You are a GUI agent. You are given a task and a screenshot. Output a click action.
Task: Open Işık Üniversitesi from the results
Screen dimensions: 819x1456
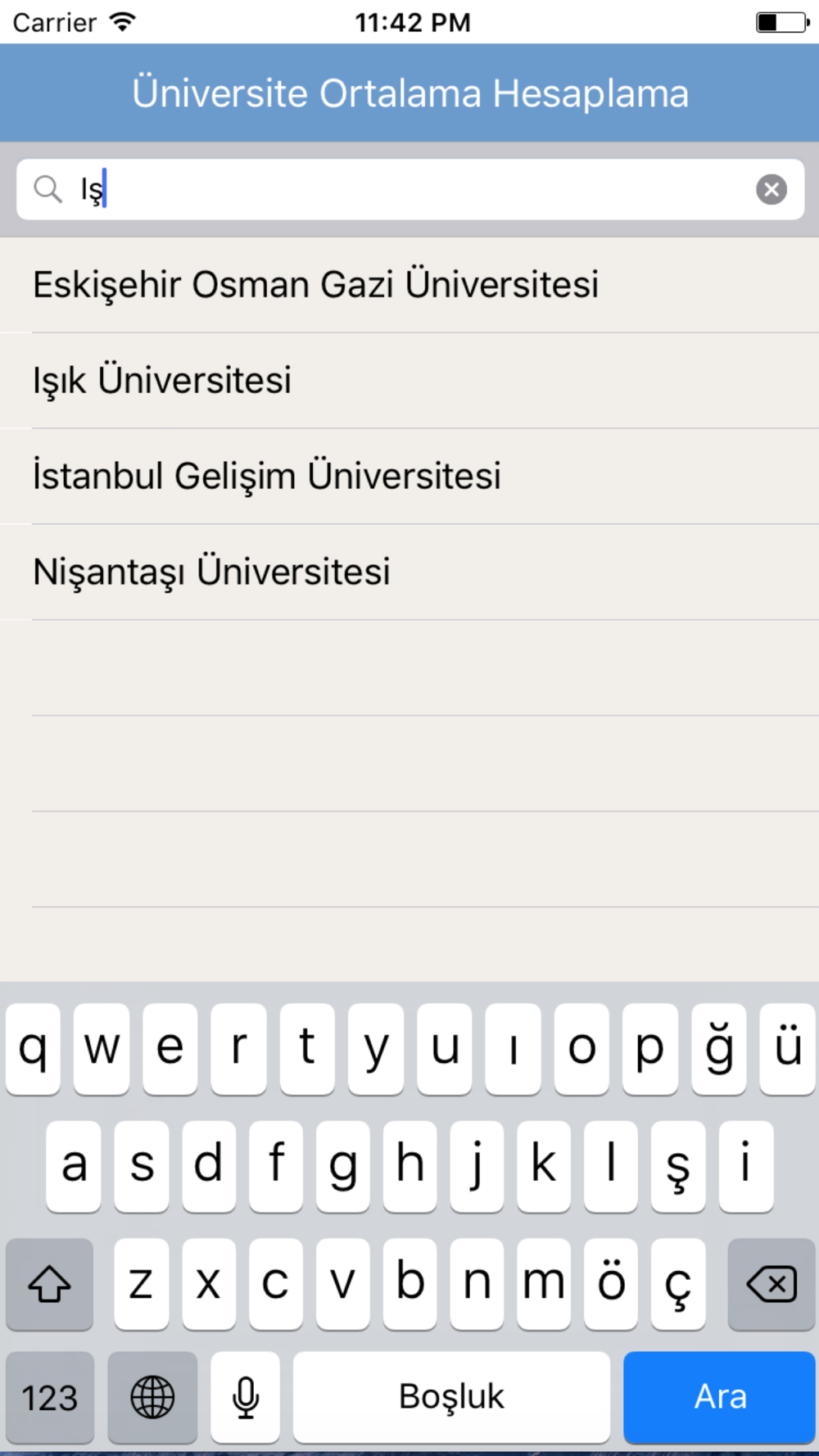409,381
